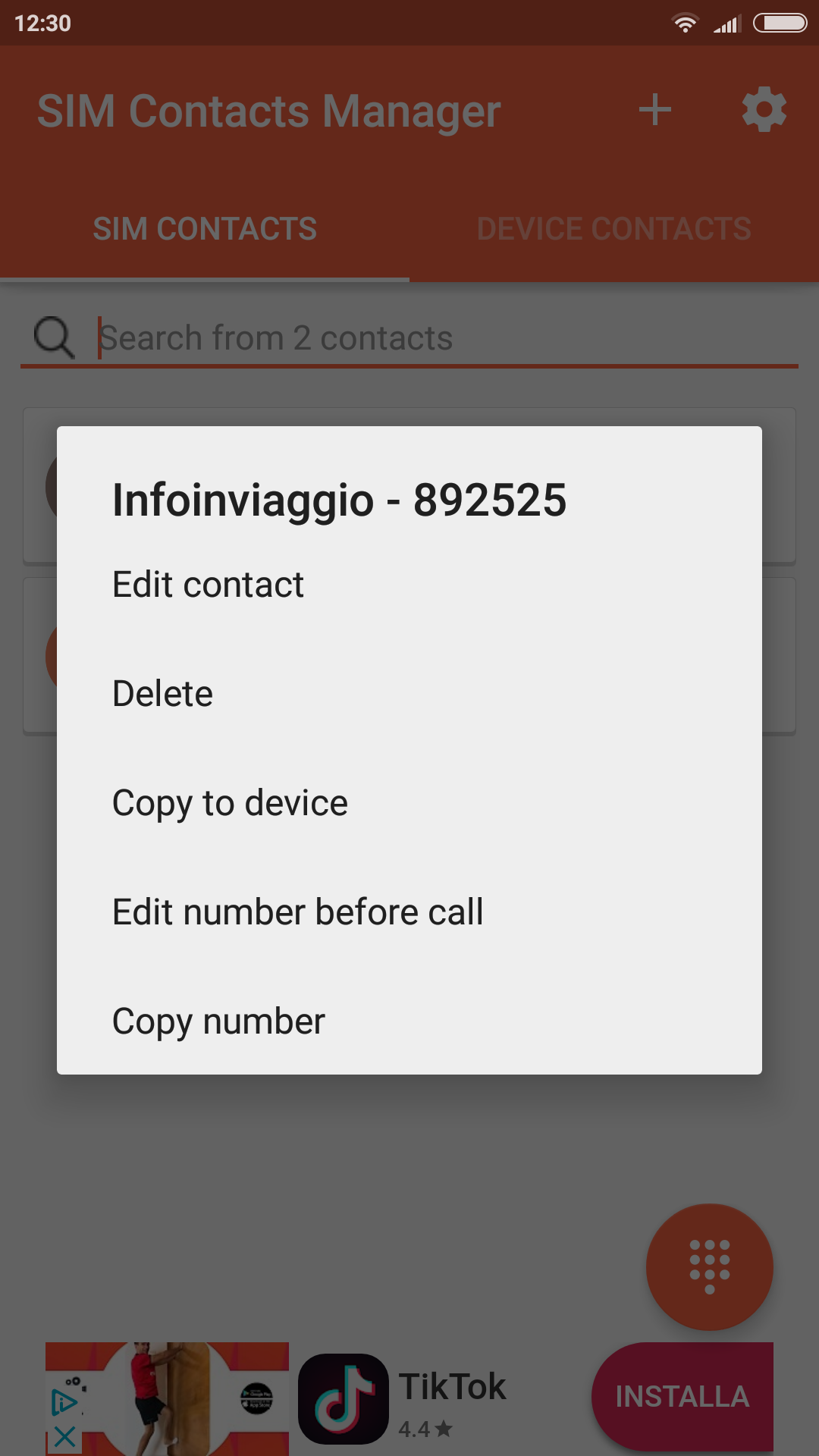The width and height of the screenshot is (819, 1456).
Task: Select Copy to device
Action: 409,803
